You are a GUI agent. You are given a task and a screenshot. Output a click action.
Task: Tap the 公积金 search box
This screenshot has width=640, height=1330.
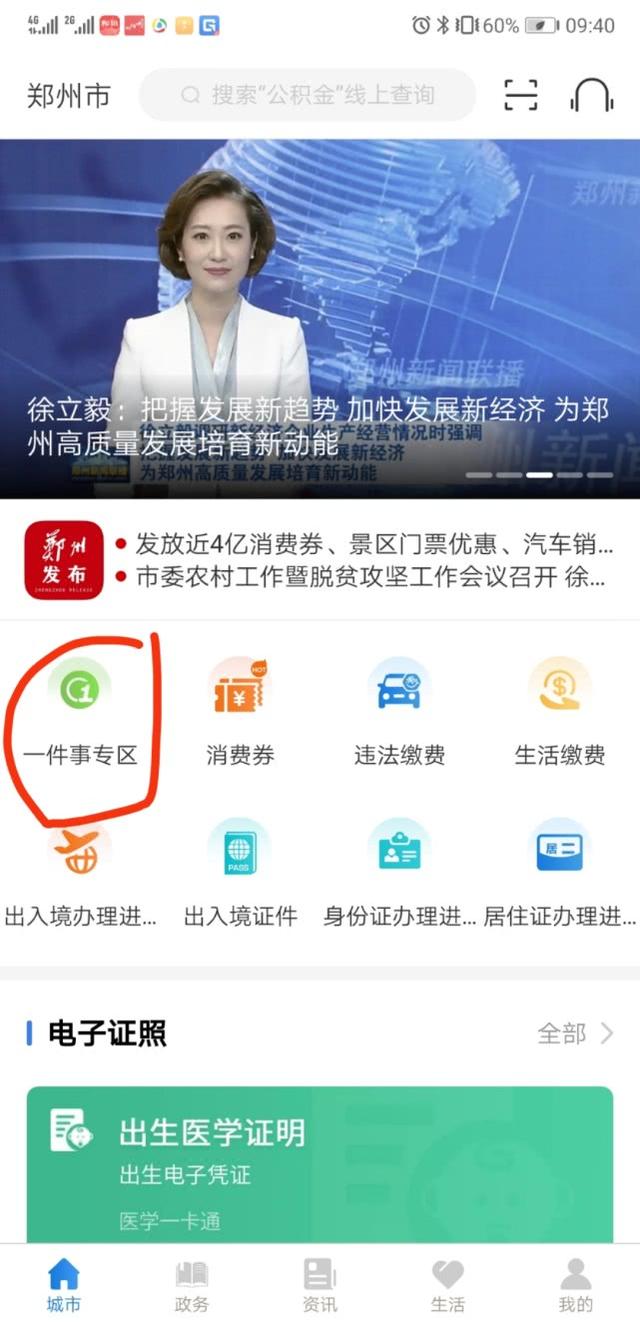pyautogui.click(x=308, y=96)
